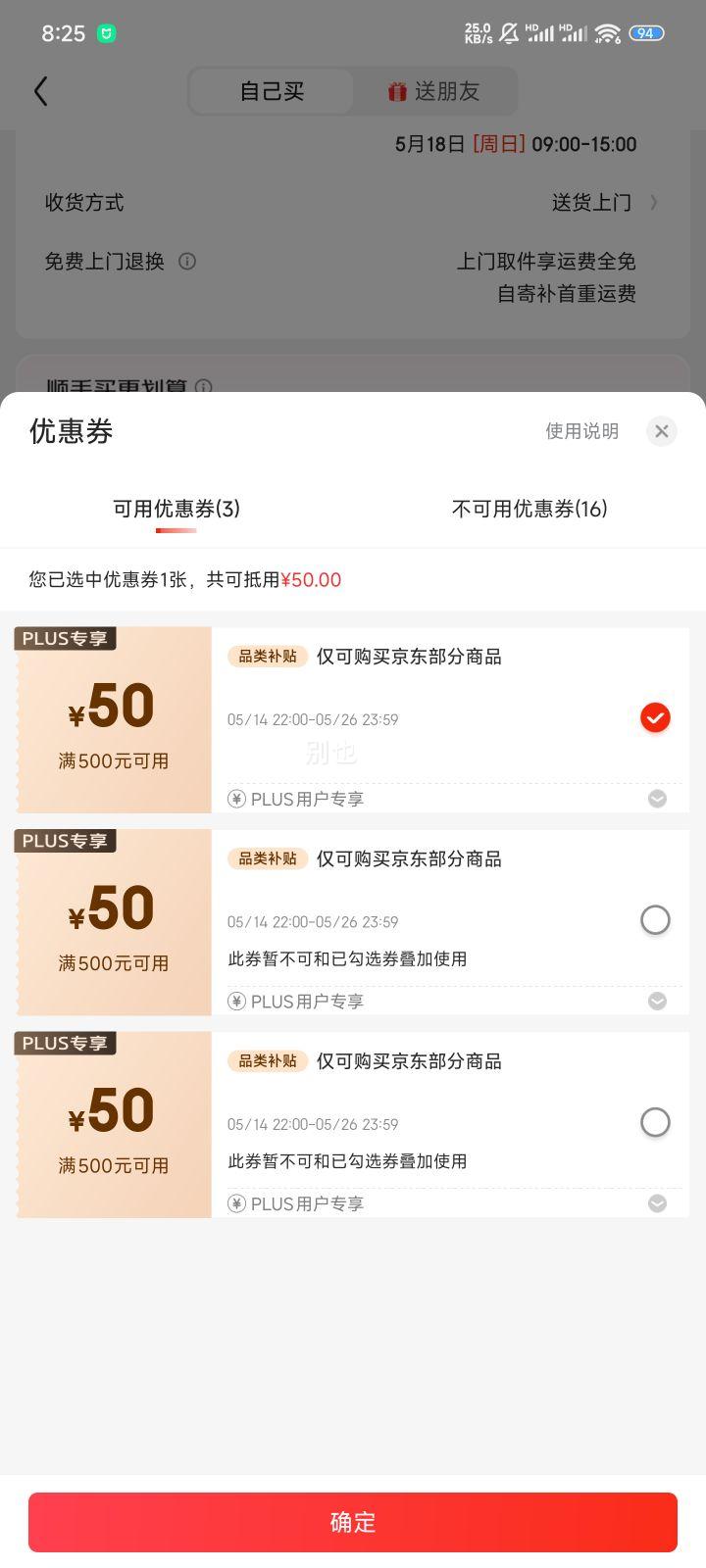Expand details of the second coupon

click(658, 1001)
